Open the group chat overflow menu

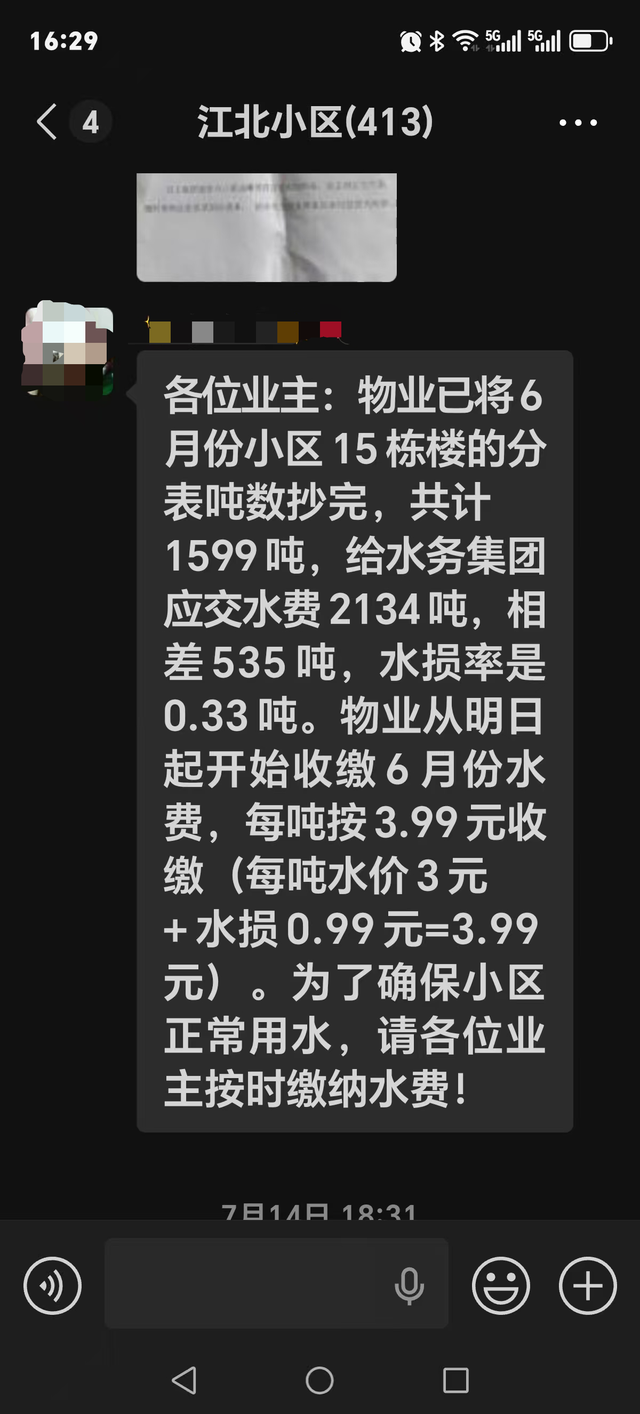pos(578,123)
